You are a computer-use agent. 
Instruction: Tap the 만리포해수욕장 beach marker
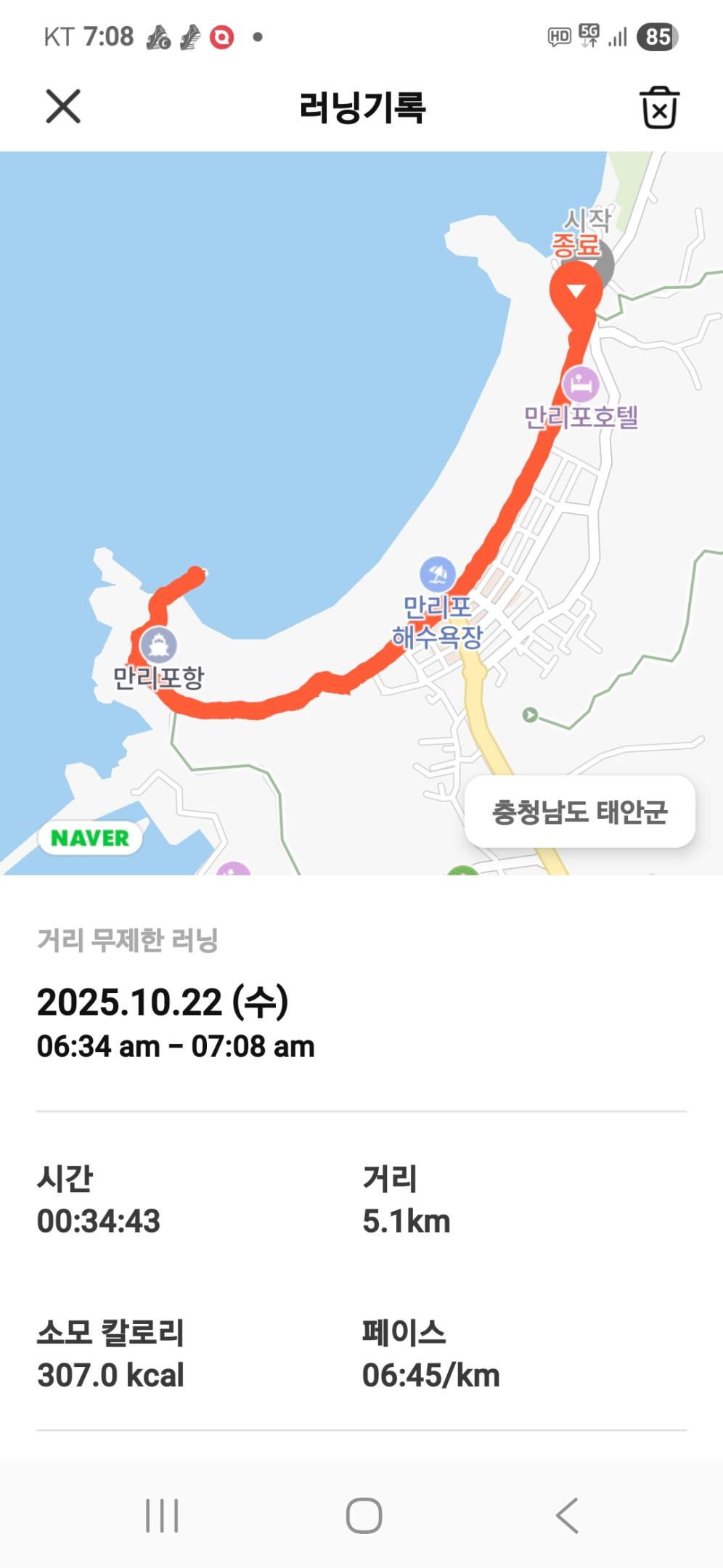[438, 575]
